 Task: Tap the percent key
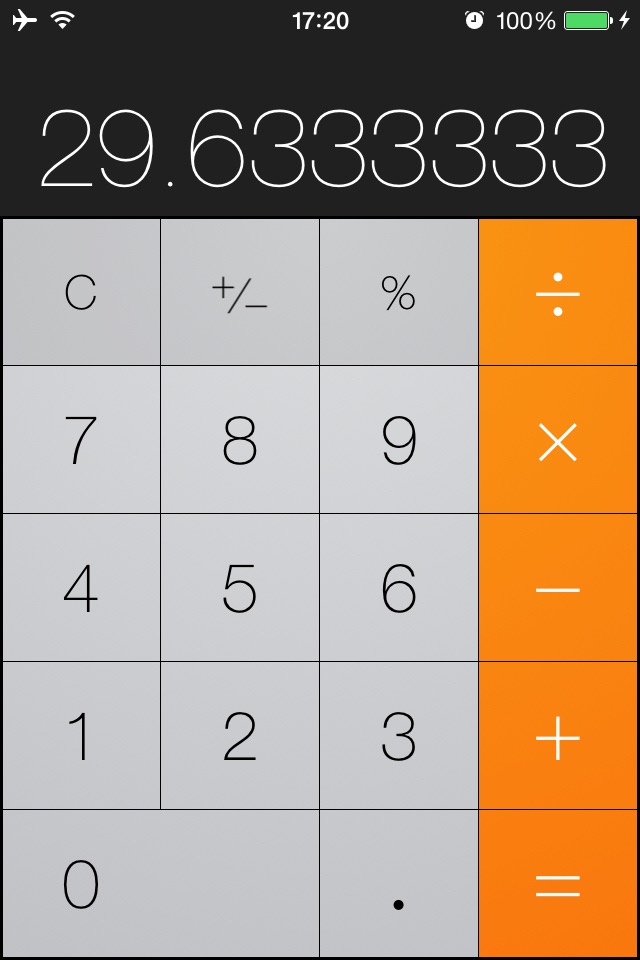click(399, 292)
